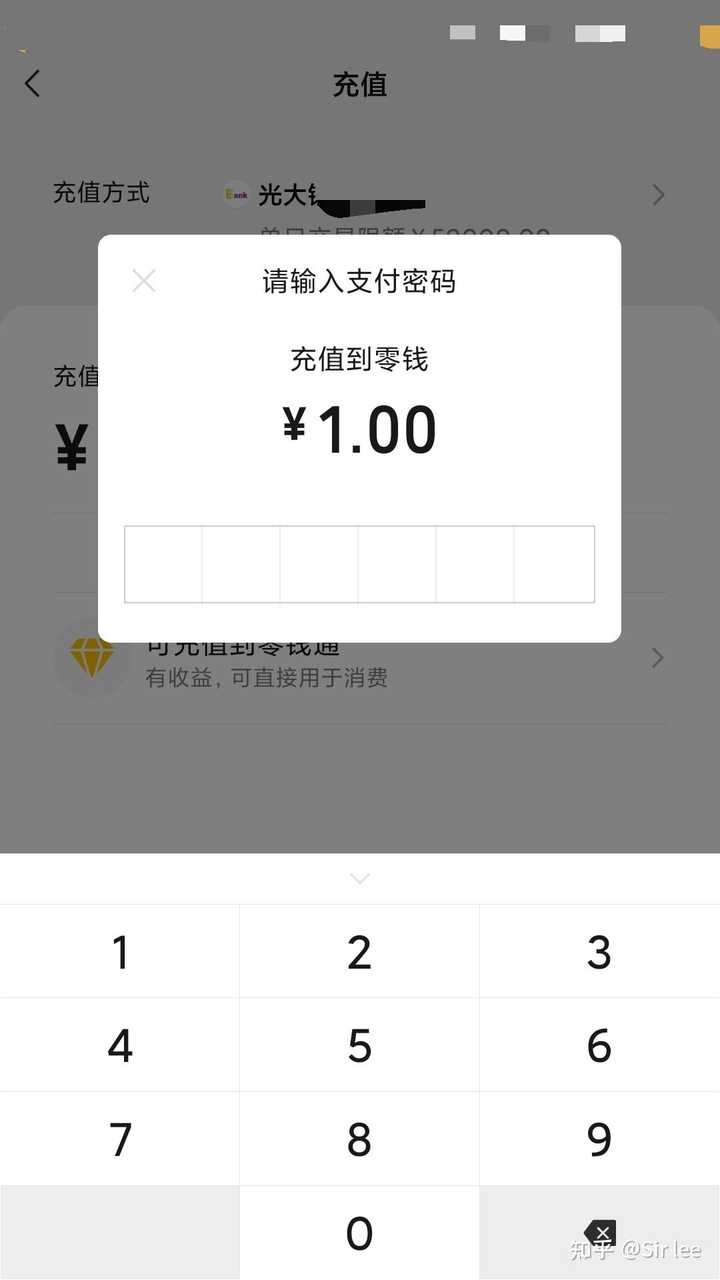Enter digit 5 on the keypad

[x=360, y=1045]
